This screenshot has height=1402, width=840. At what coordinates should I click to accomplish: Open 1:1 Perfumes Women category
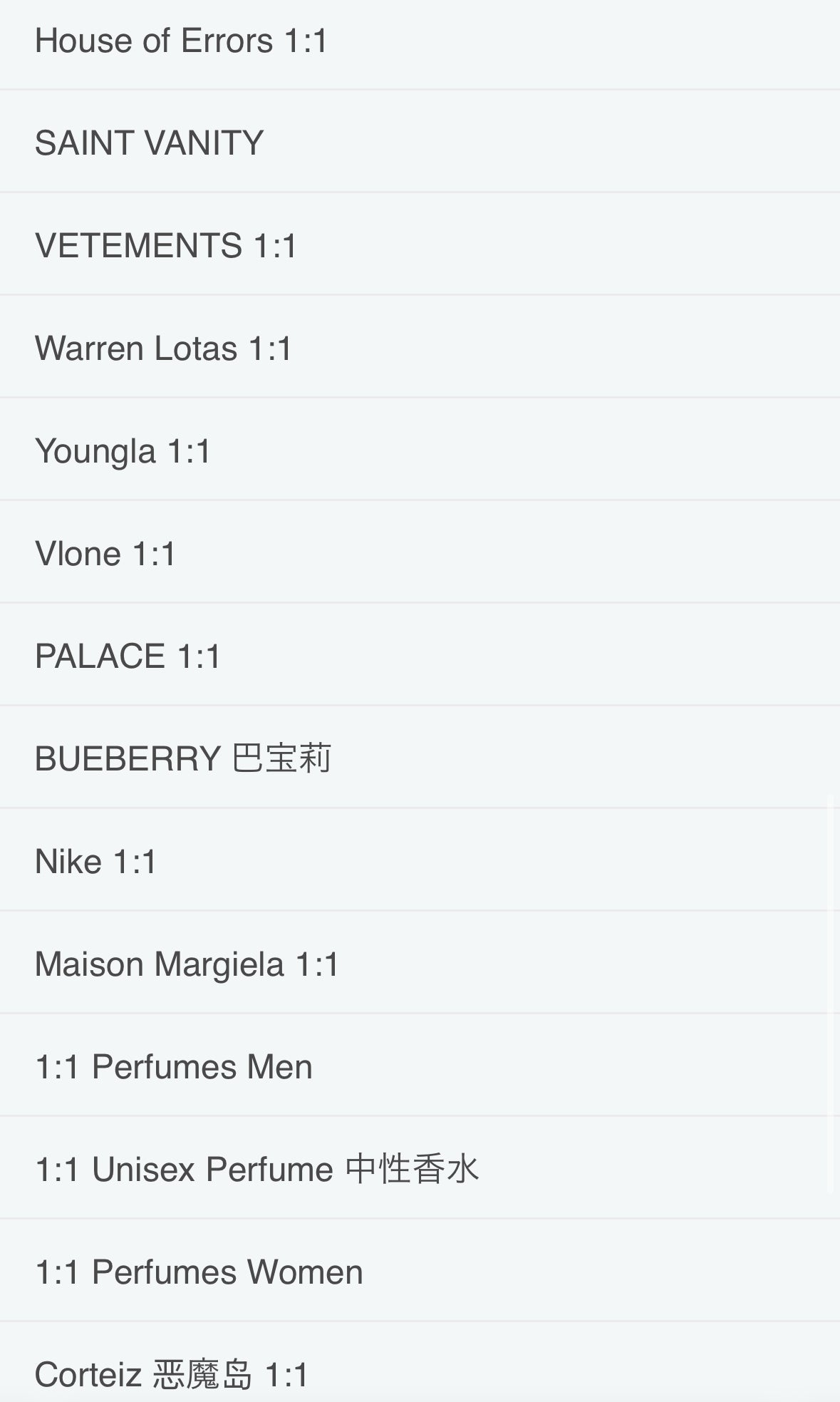(x=199, y=1272)
